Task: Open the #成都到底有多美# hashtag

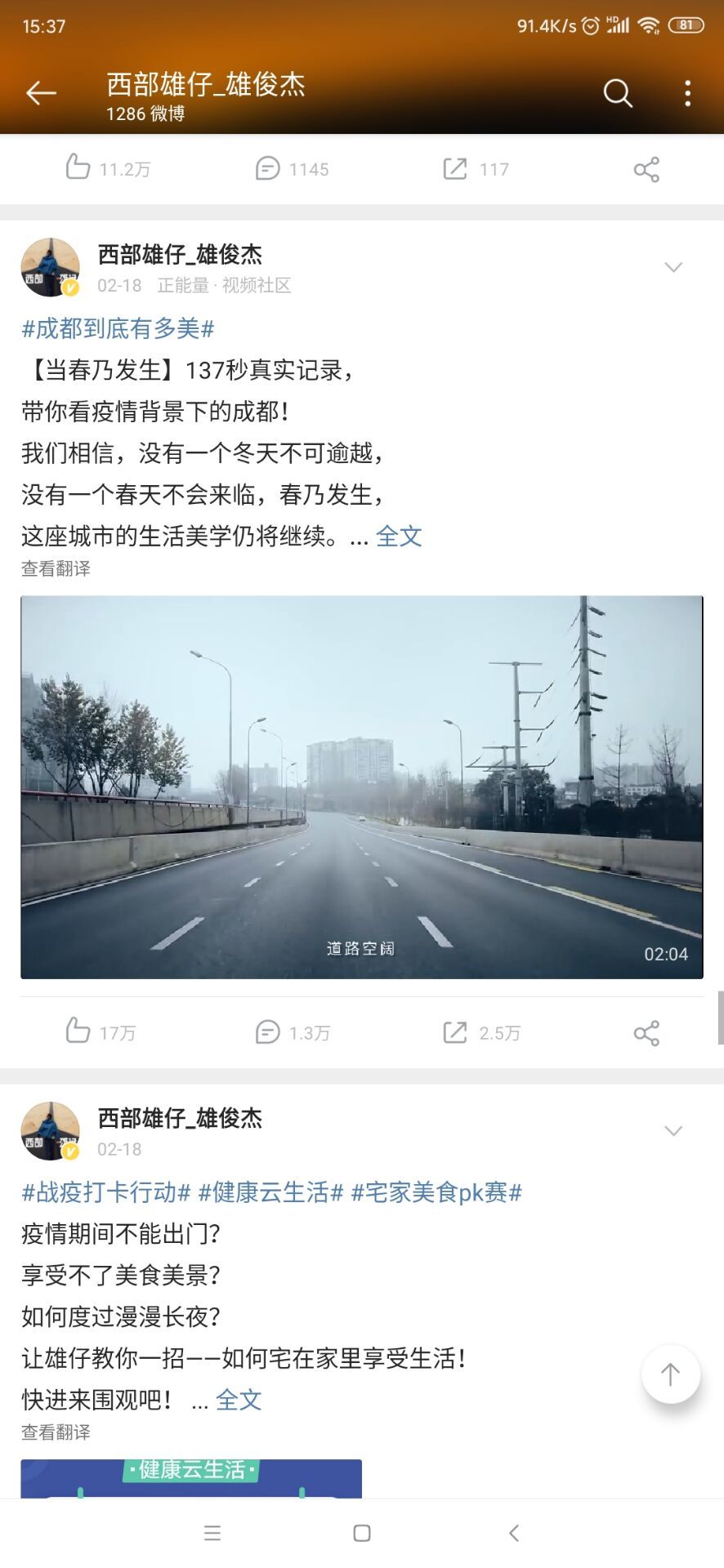Action: pyautogui.click(x=118, y=329)
